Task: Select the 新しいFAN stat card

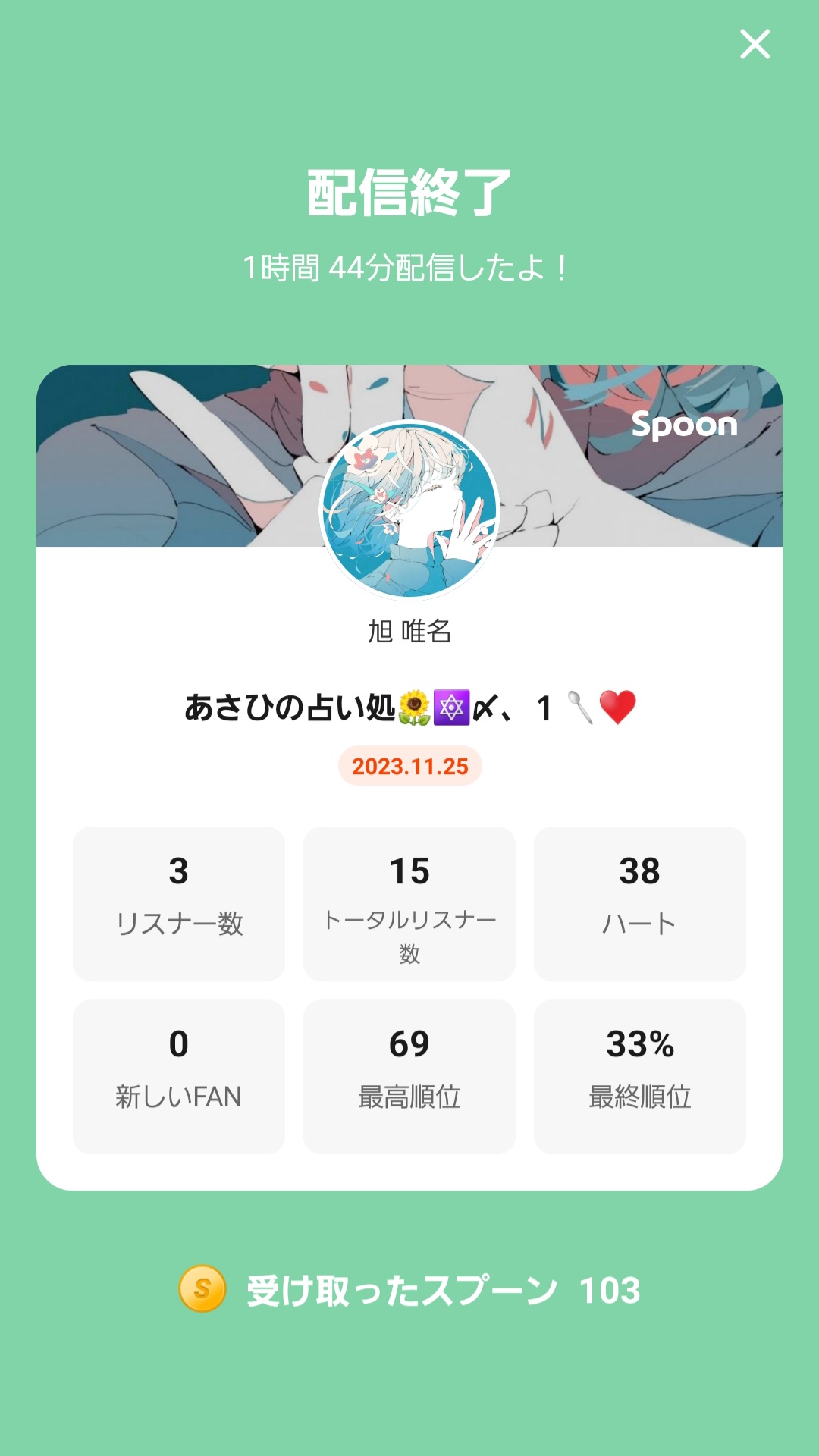Action: [x=180, y=1075]
